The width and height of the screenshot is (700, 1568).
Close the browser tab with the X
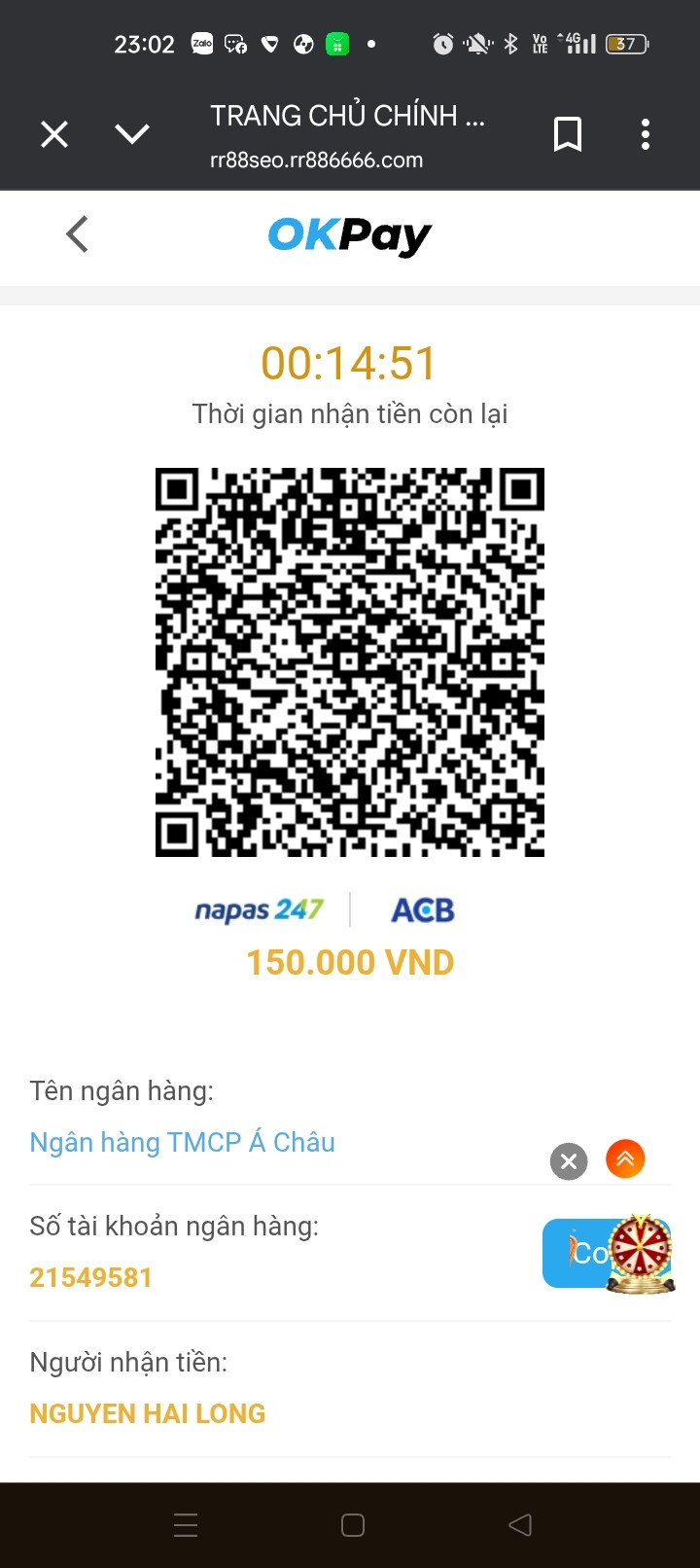pos(54,134)
